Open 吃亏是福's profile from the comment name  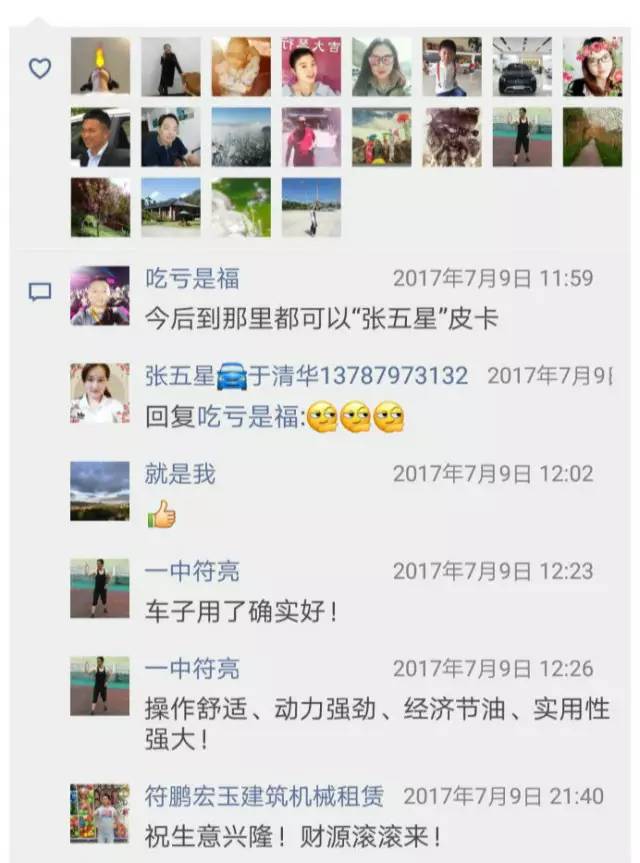click(x=192, y=279)
